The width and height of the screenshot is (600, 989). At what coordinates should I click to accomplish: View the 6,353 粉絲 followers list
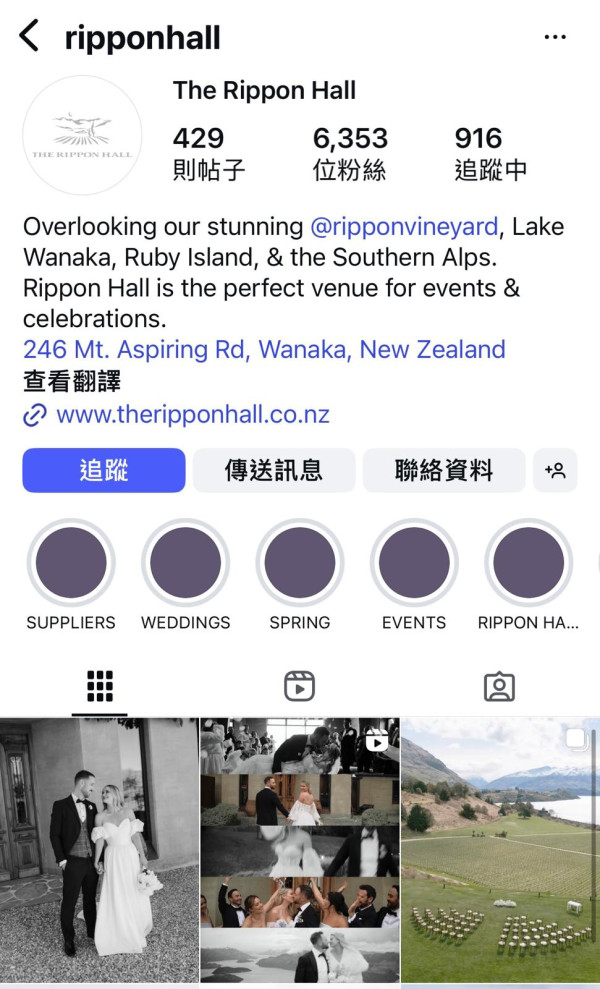[350, 153]
